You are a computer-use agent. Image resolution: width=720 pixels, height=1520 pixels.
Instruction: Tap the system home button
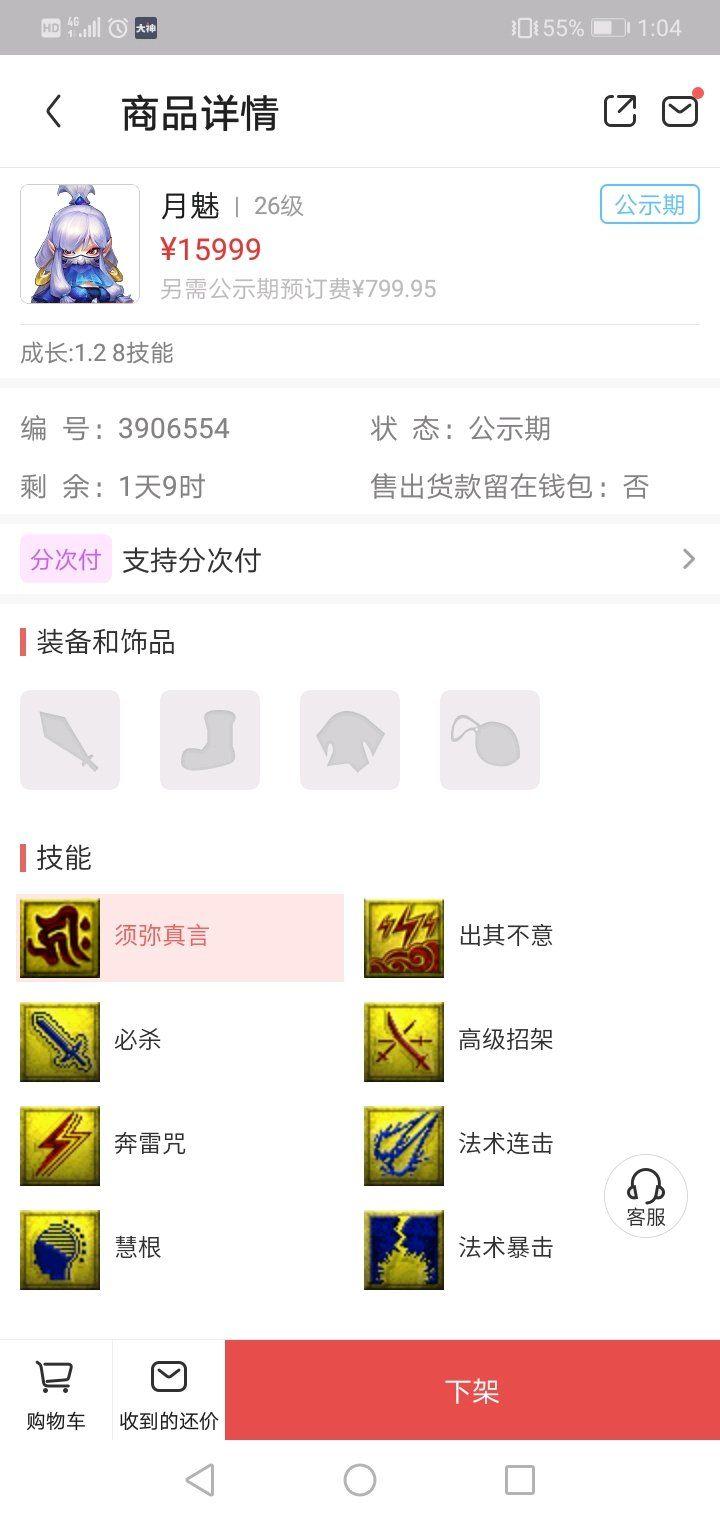click(360, 1480)
